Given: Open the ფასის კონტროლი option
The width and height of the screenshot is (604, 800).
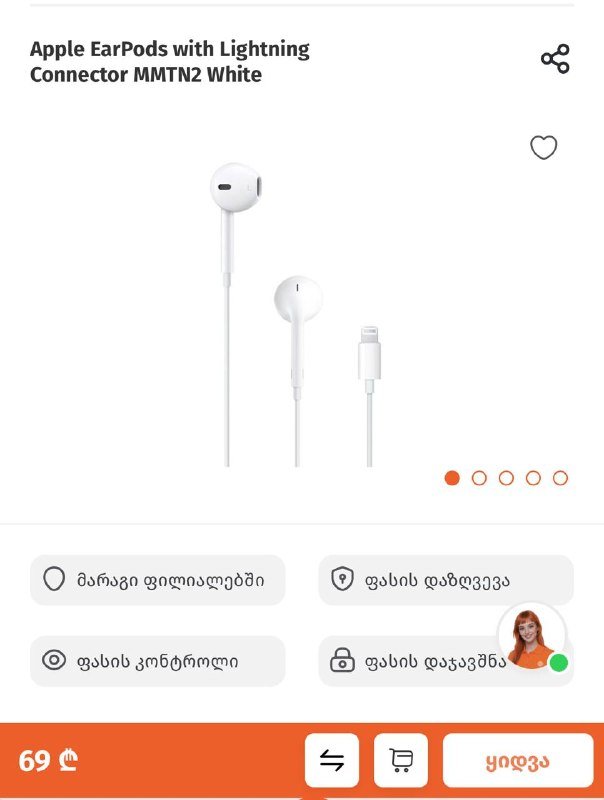Looking at the screenshot, I should tap(157, 661).
